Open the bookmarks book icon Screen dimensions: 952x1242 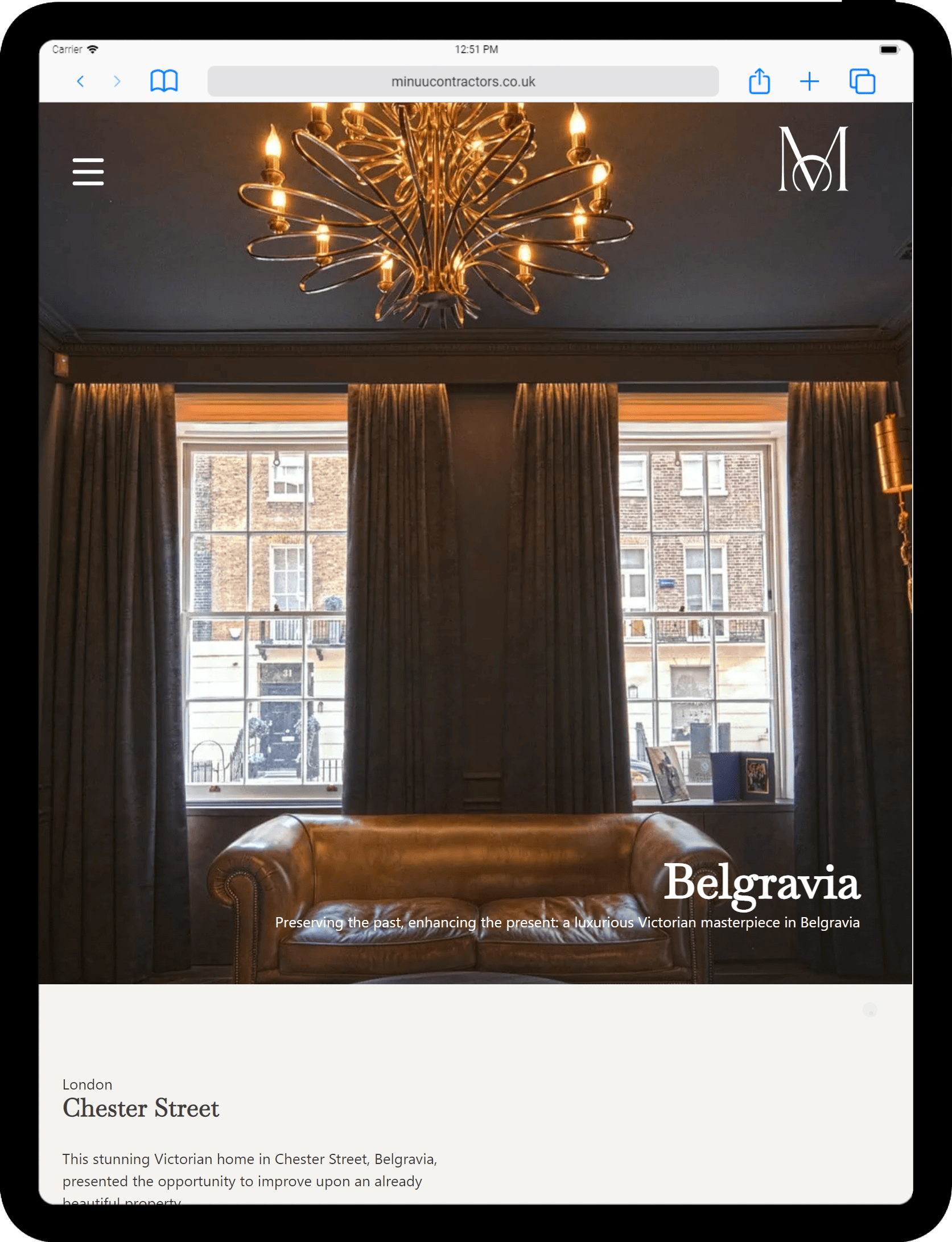coord(164,81)
